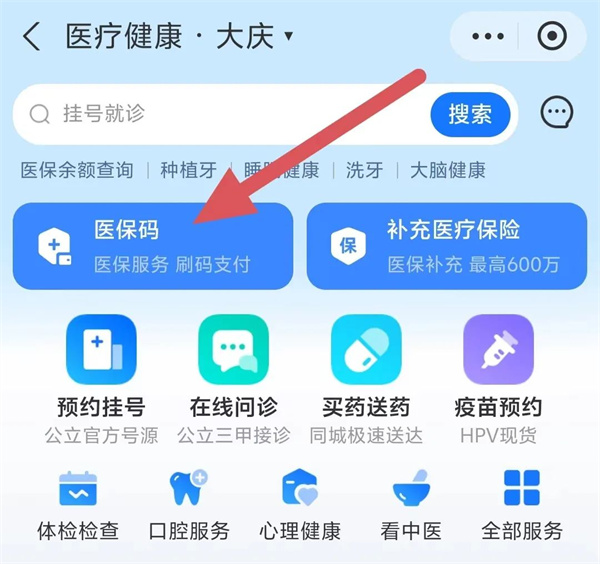The image size is (600, 564).
Task: Open the 补充医疗保险 card
Action: click(x=446, y=246)
